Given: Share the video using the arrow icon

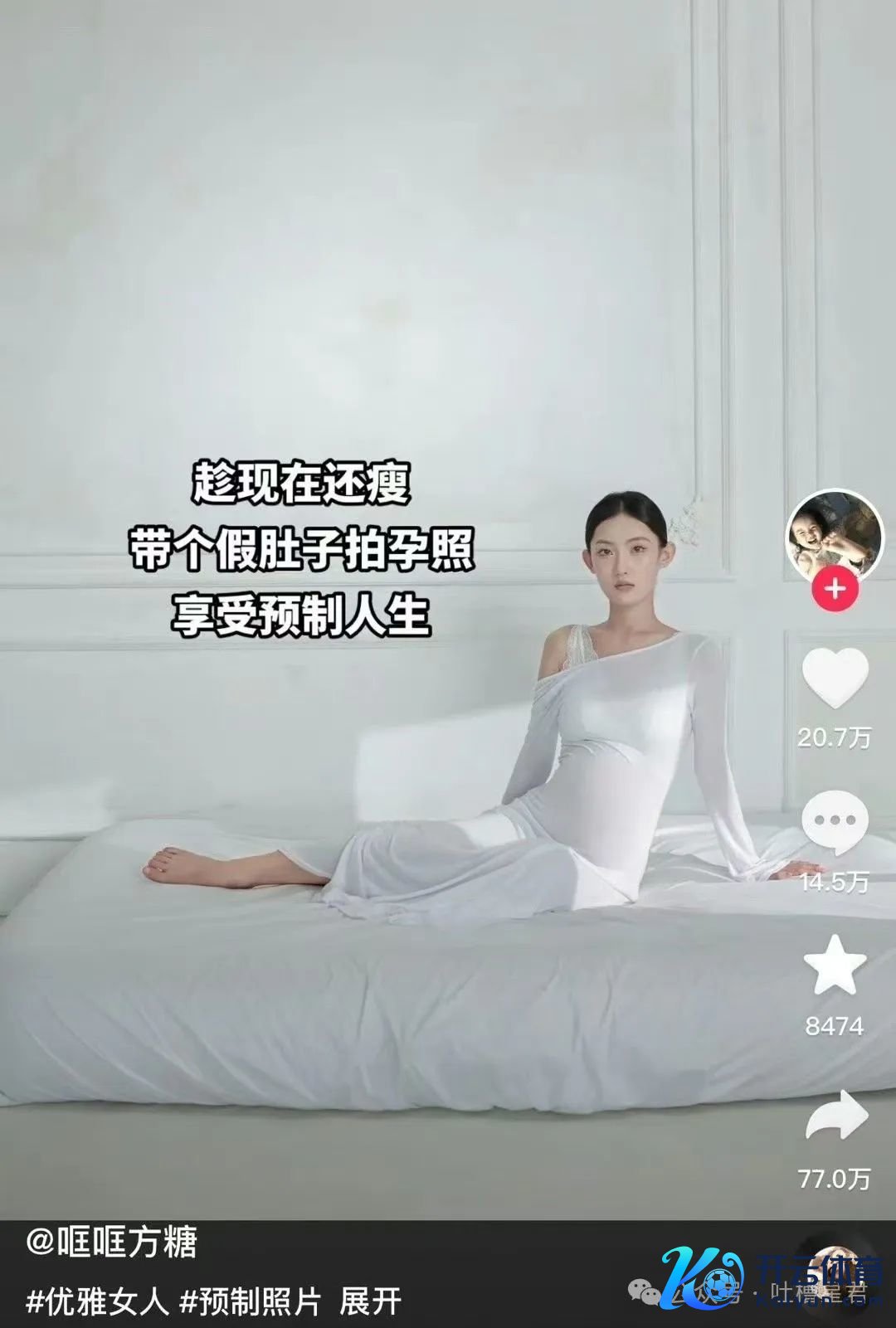Looking at the screenshot, I should point(836,1117).
